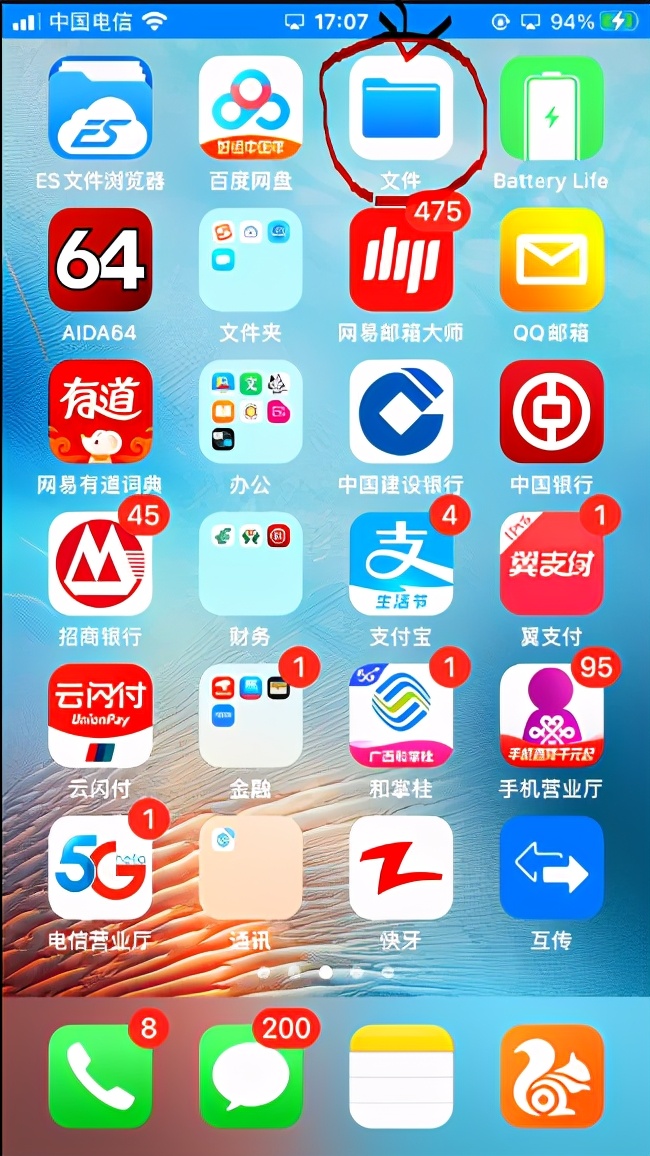Viewport: 650px width, 1156px height.
Task: Launch 网易邮箱大师 mail app
Action: [x=401, y=260]
